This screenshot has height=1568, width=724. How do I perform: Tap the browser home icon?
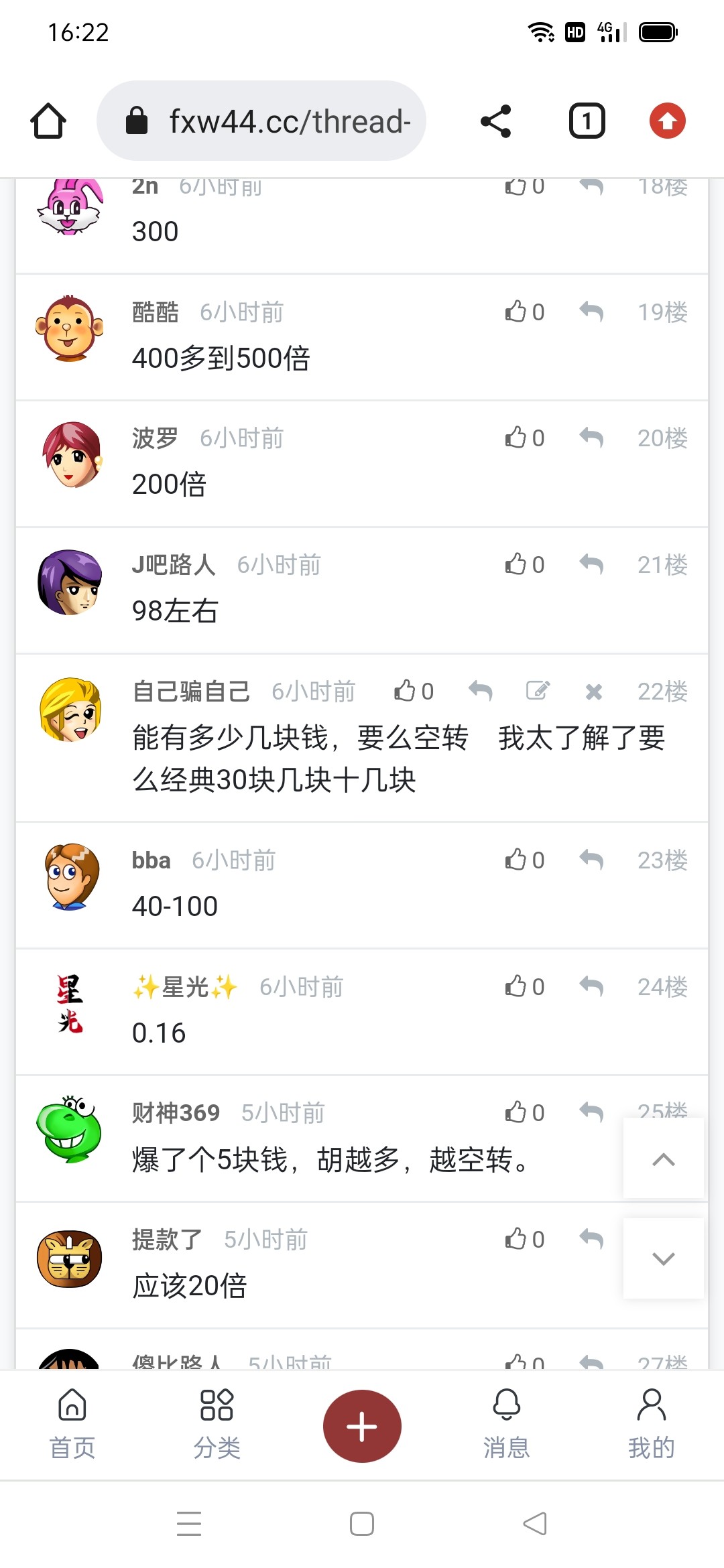(x=48, y=121)
